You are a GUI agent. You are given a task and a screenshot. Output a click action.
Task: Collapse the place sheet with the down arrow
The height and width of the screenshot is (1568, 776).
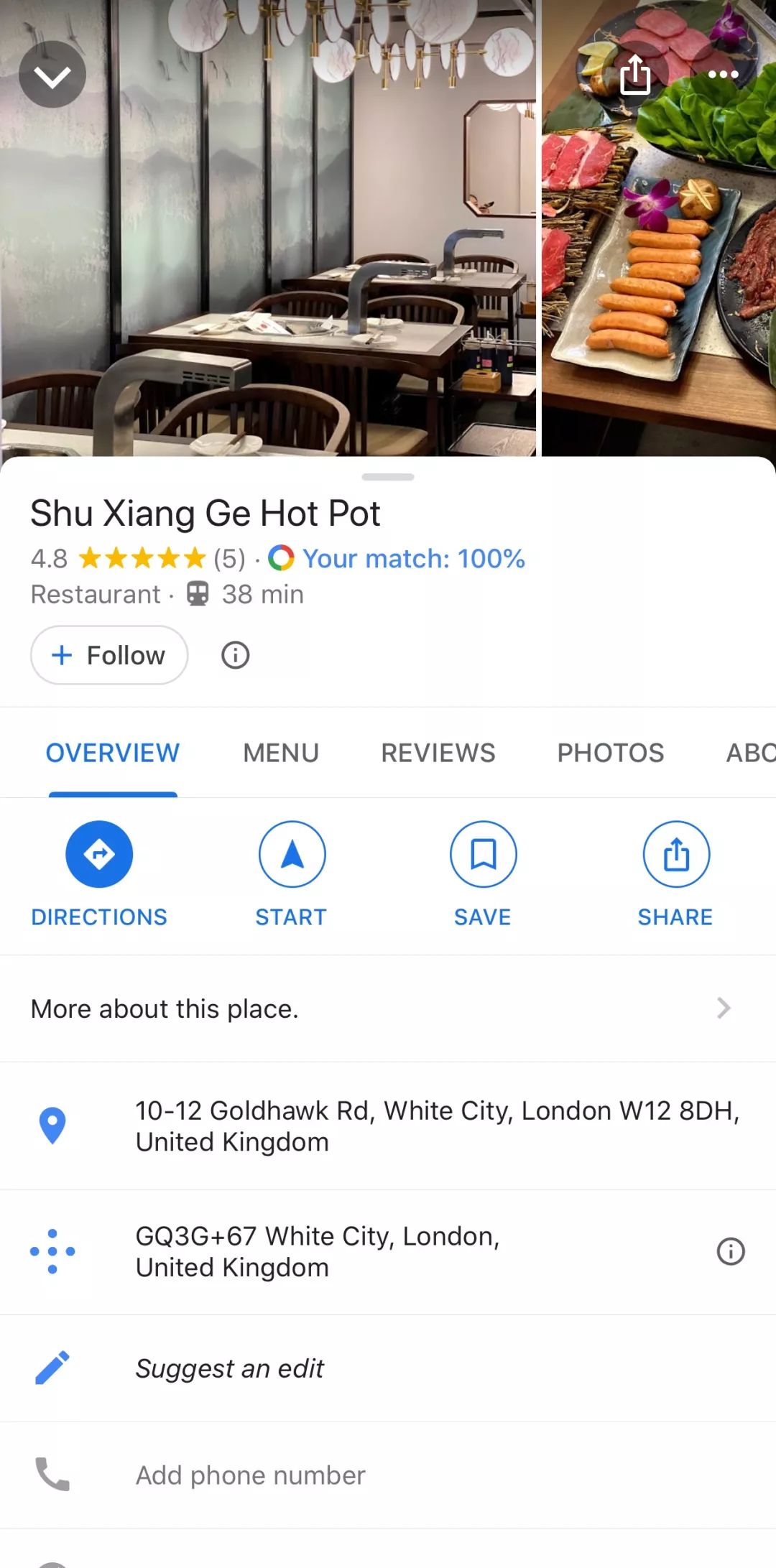(x=52, y=75)
